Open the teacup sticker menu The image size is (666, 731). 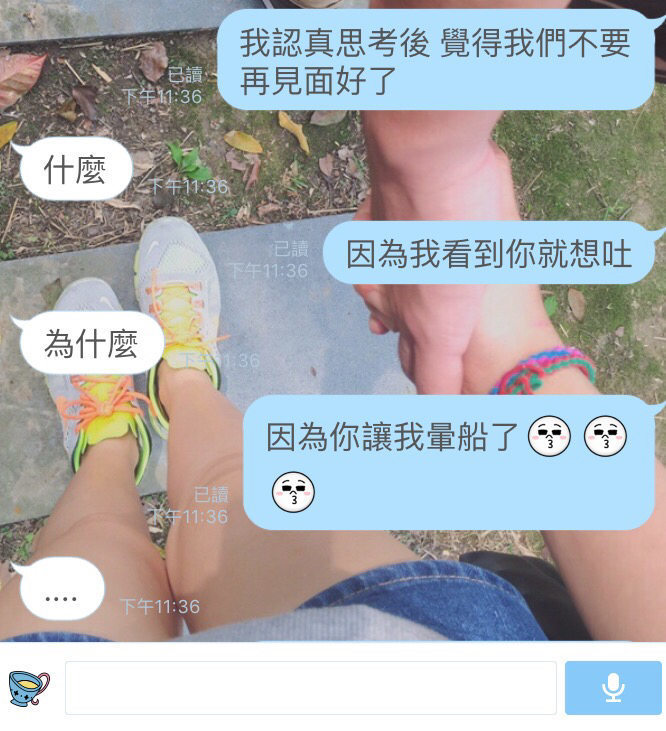29,688
